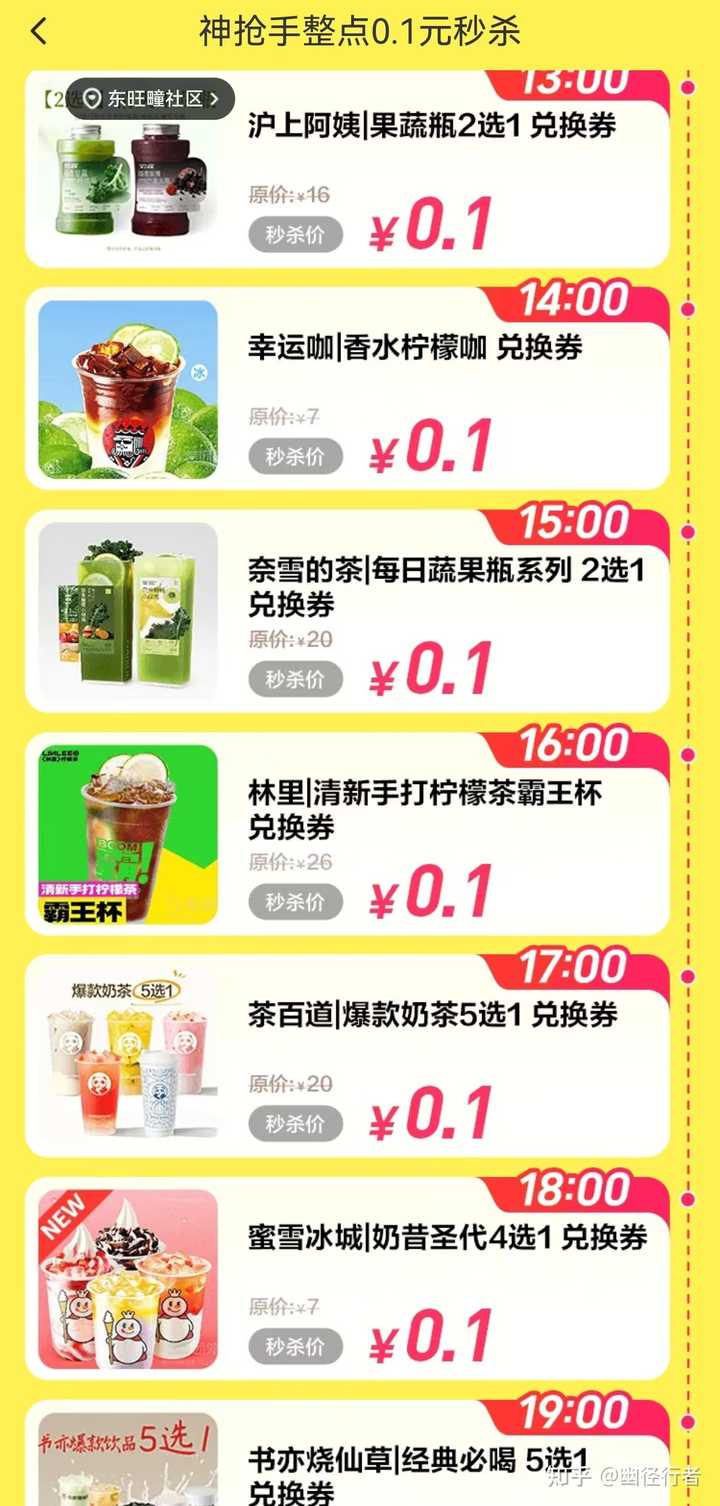Go back using the top-left arrow
The height and width of the screenshot is (1506, 720).
[x=38, y=32]
